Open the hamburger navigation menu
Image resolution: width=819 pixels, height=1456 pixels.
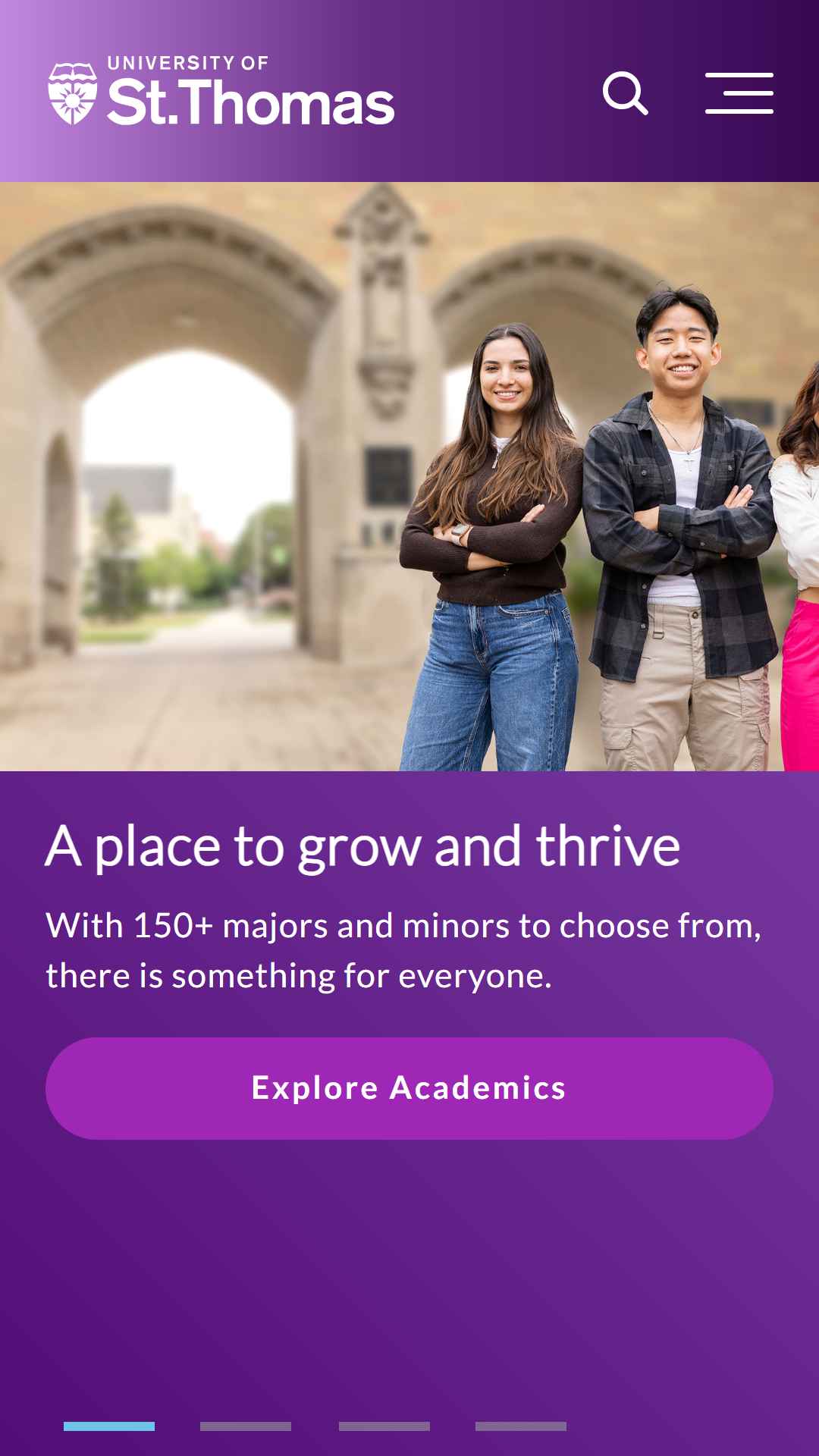[739, 93]
